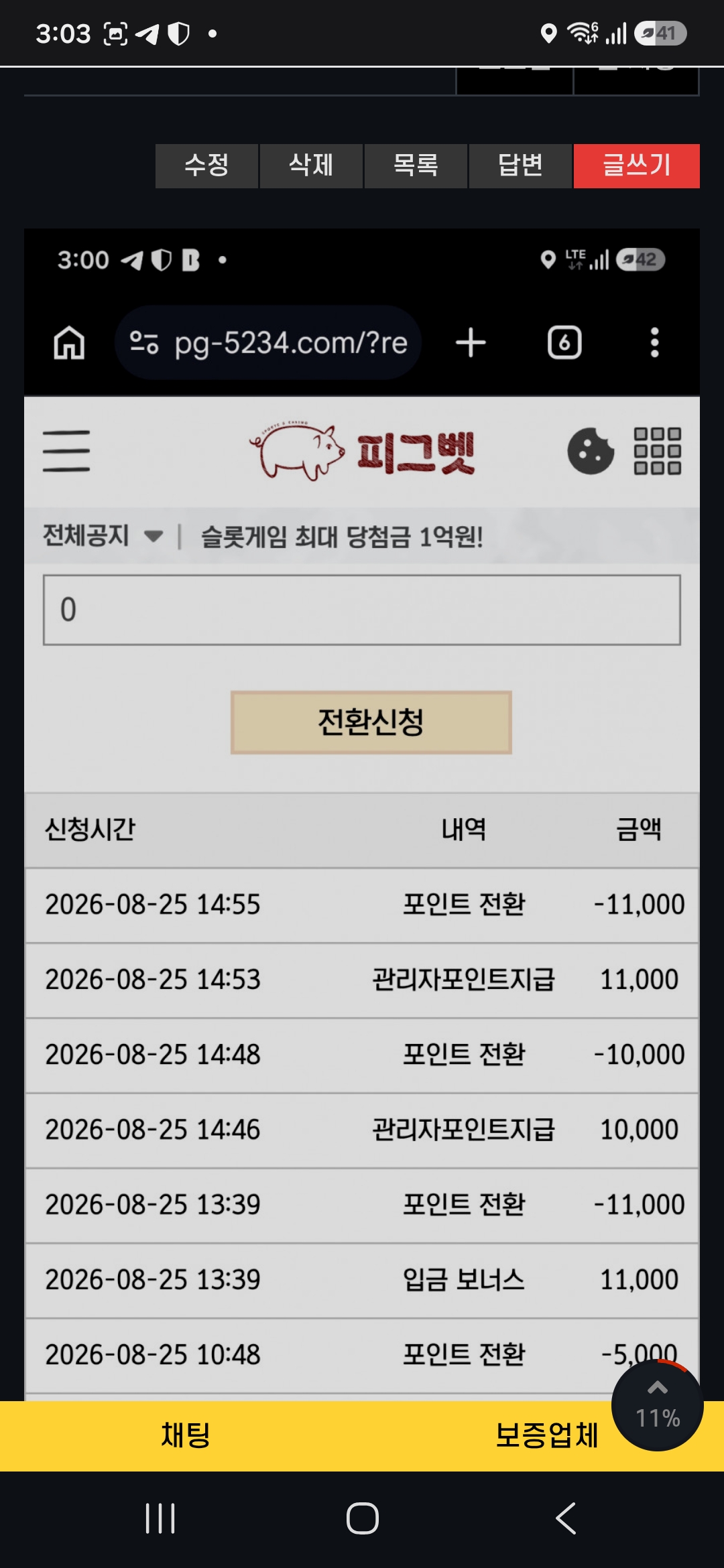Switch to the 보증업체 tab
The height and width of the screenshot is (1568, 724).
click(546, 1435)
